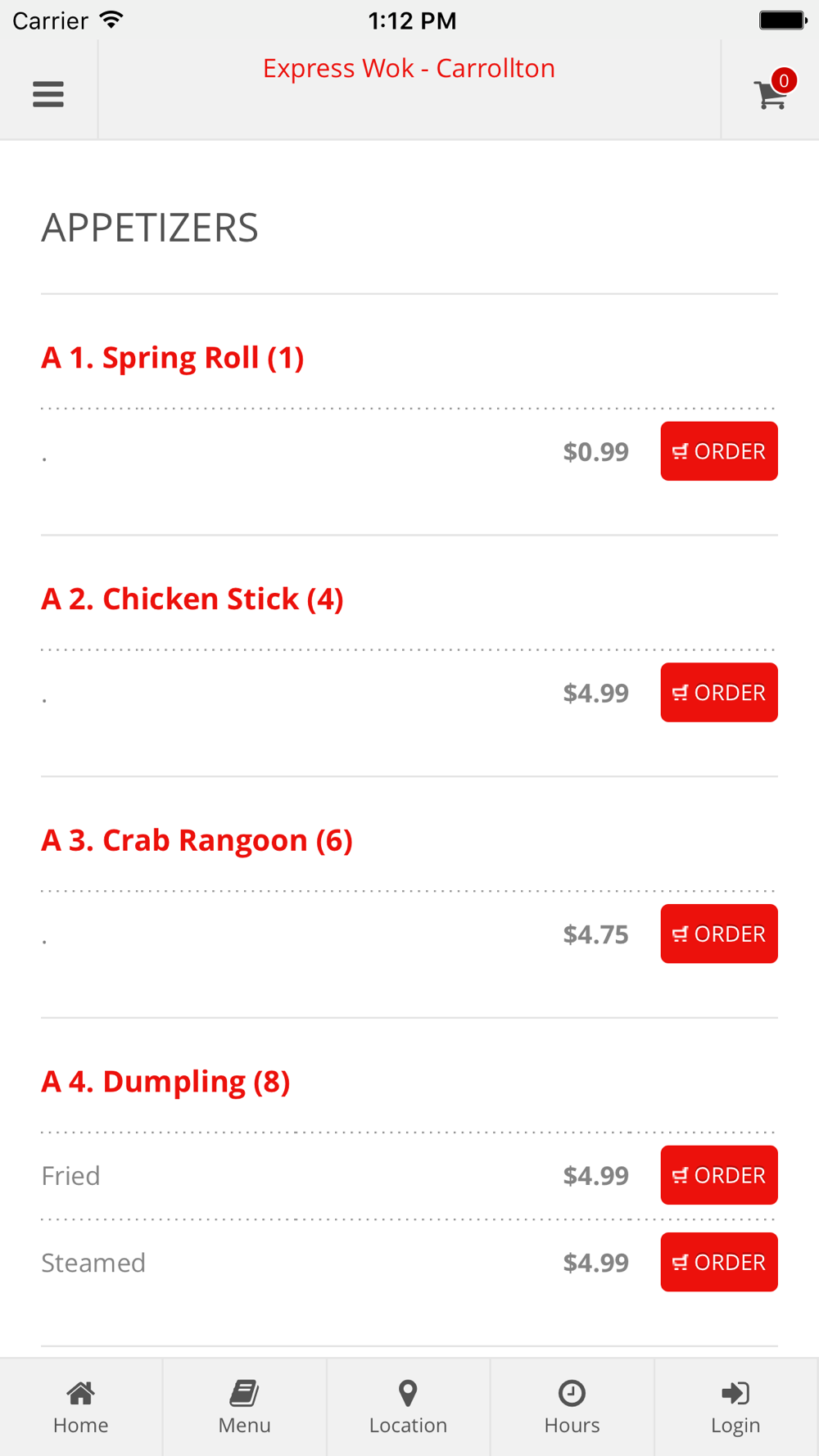
Task: Open the Login tab
Action: coord(736,1408)
